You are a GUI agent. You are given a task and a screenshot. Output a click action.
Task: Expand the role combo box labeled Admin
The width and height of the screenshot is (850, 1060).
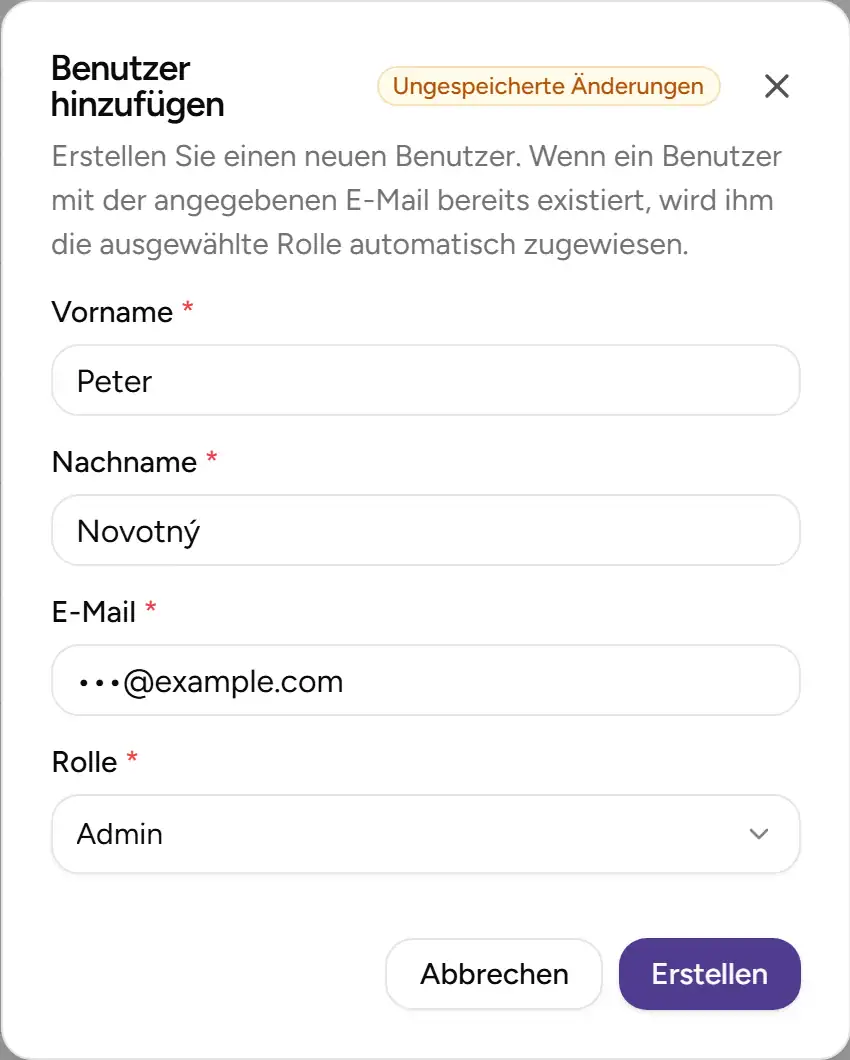pos(425,833)
